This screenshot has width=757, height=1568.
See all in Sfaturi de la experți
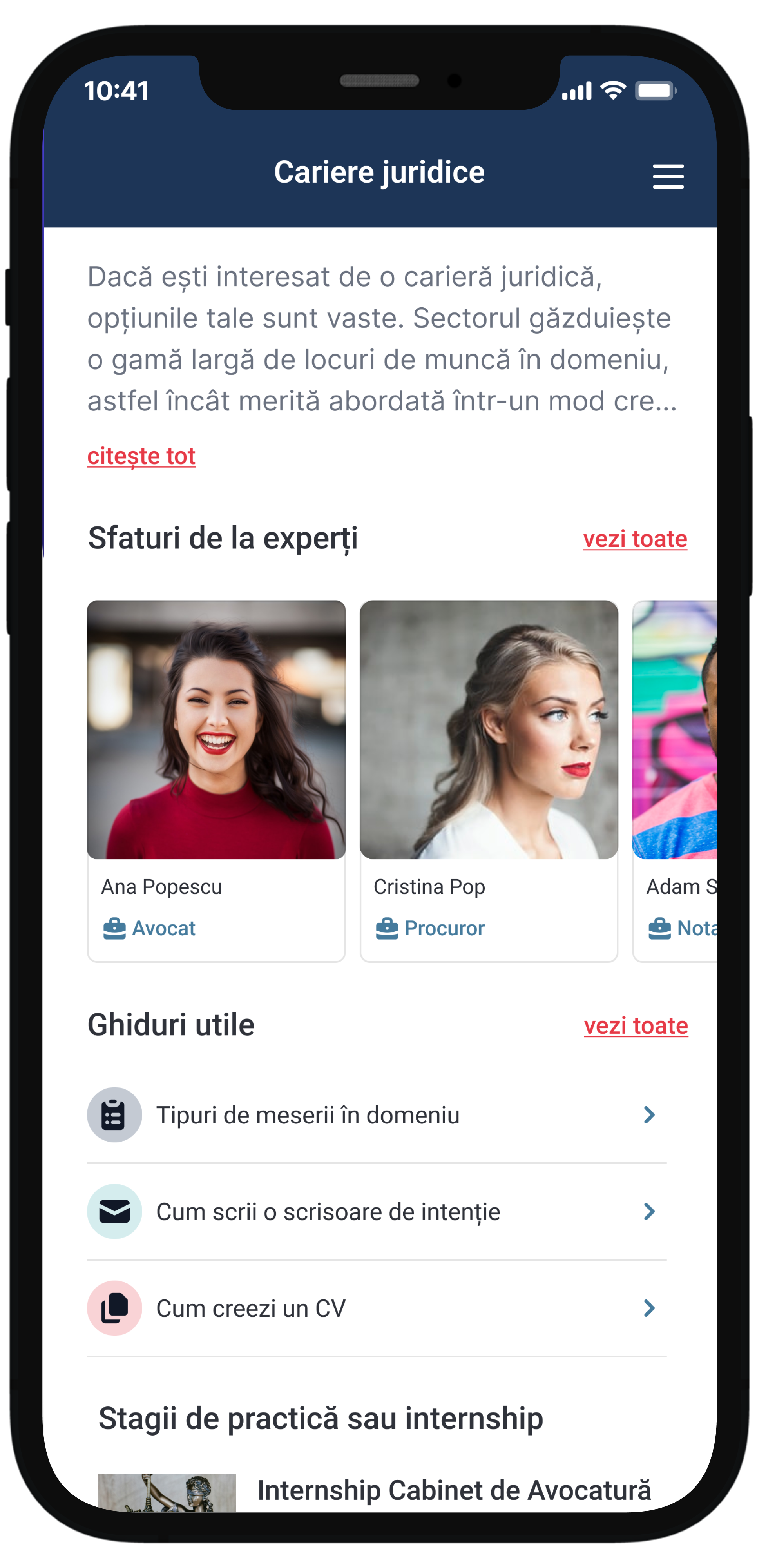635,539
